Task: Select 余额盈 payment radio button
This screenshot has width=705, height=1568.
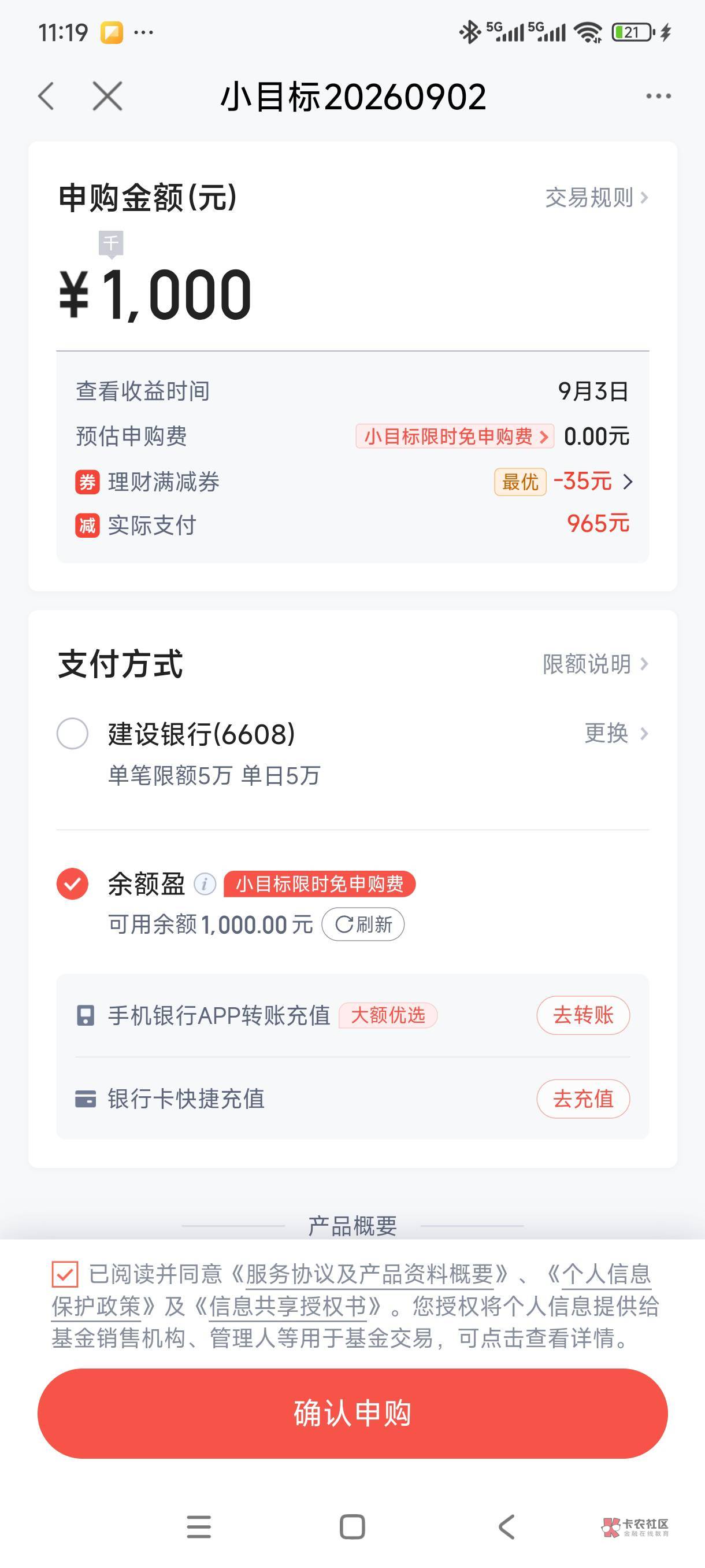Action: point(72,884)
